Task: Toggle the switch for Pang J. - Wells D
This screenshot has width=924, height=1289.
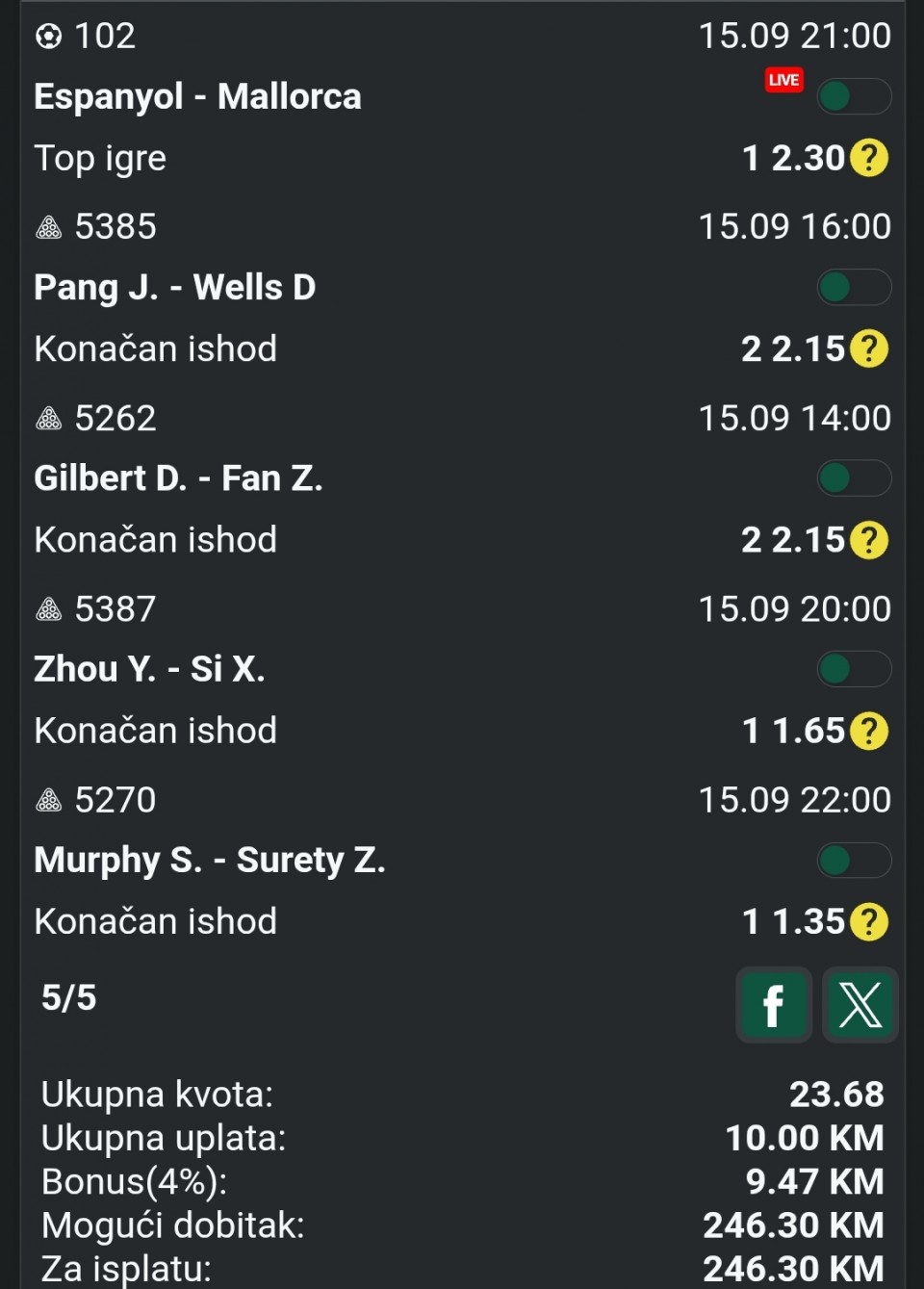Action: 854,287
